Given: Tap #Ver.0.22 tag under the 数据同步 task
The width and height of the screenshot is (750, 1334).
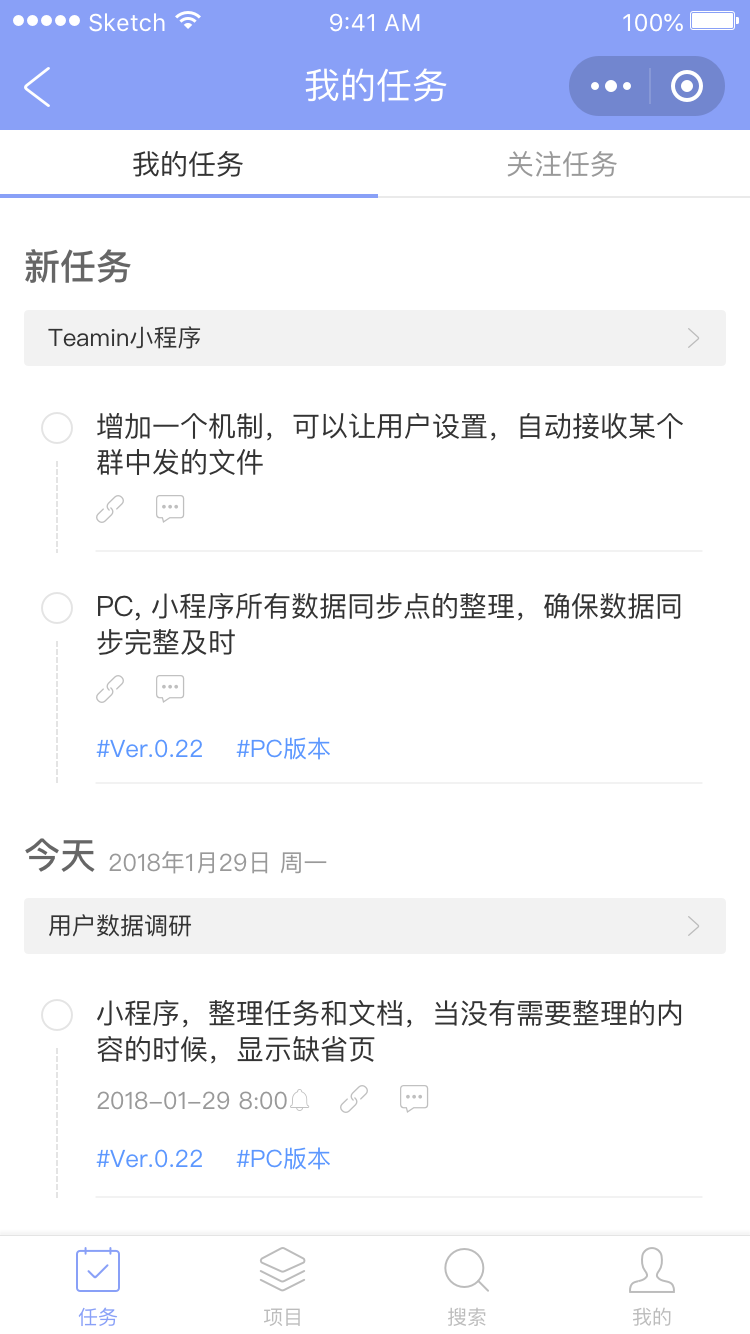Looking at the screenshot, I should [x=150, y=749].
